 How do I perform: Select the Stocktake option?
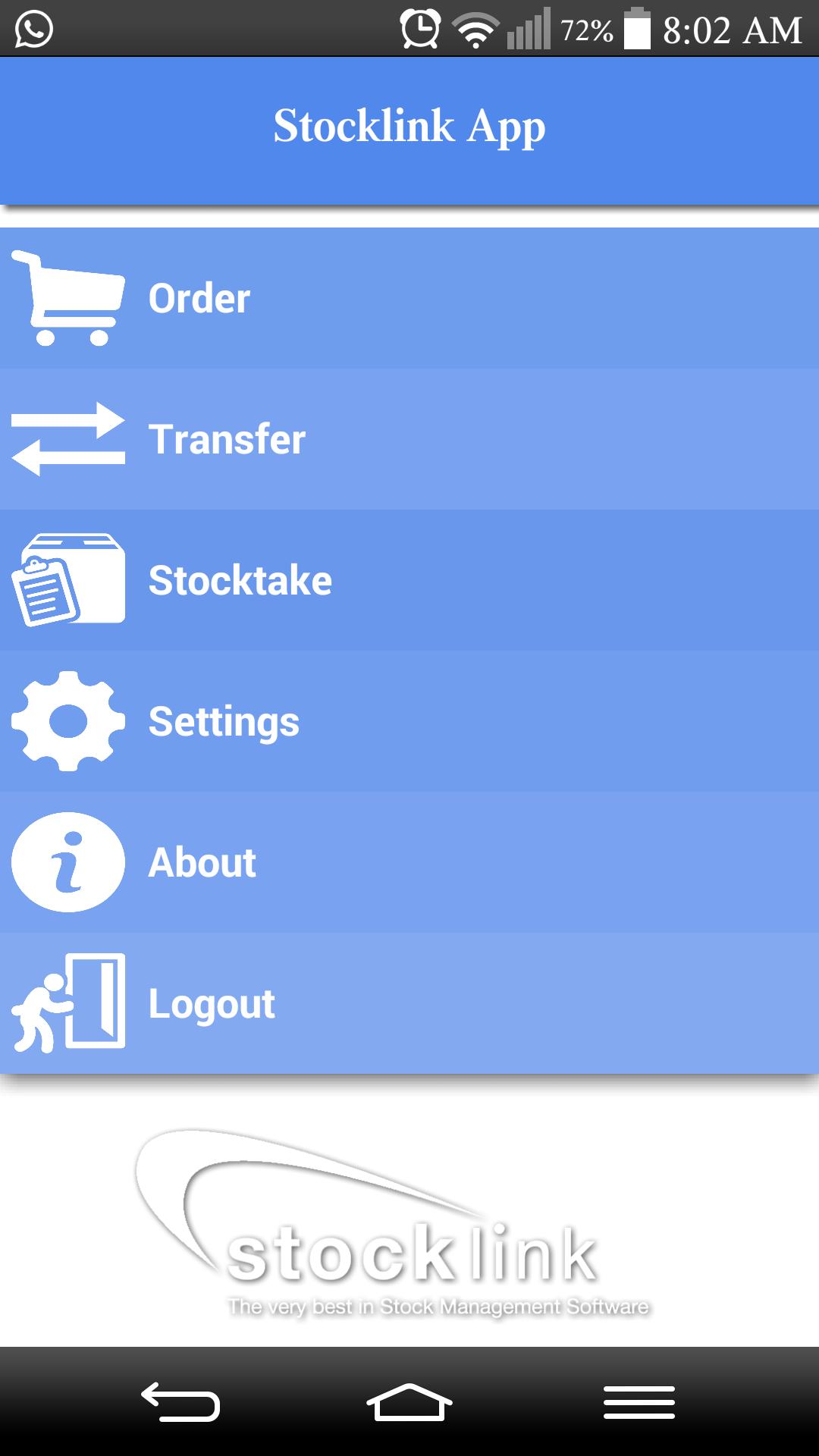tap(409, 580)
